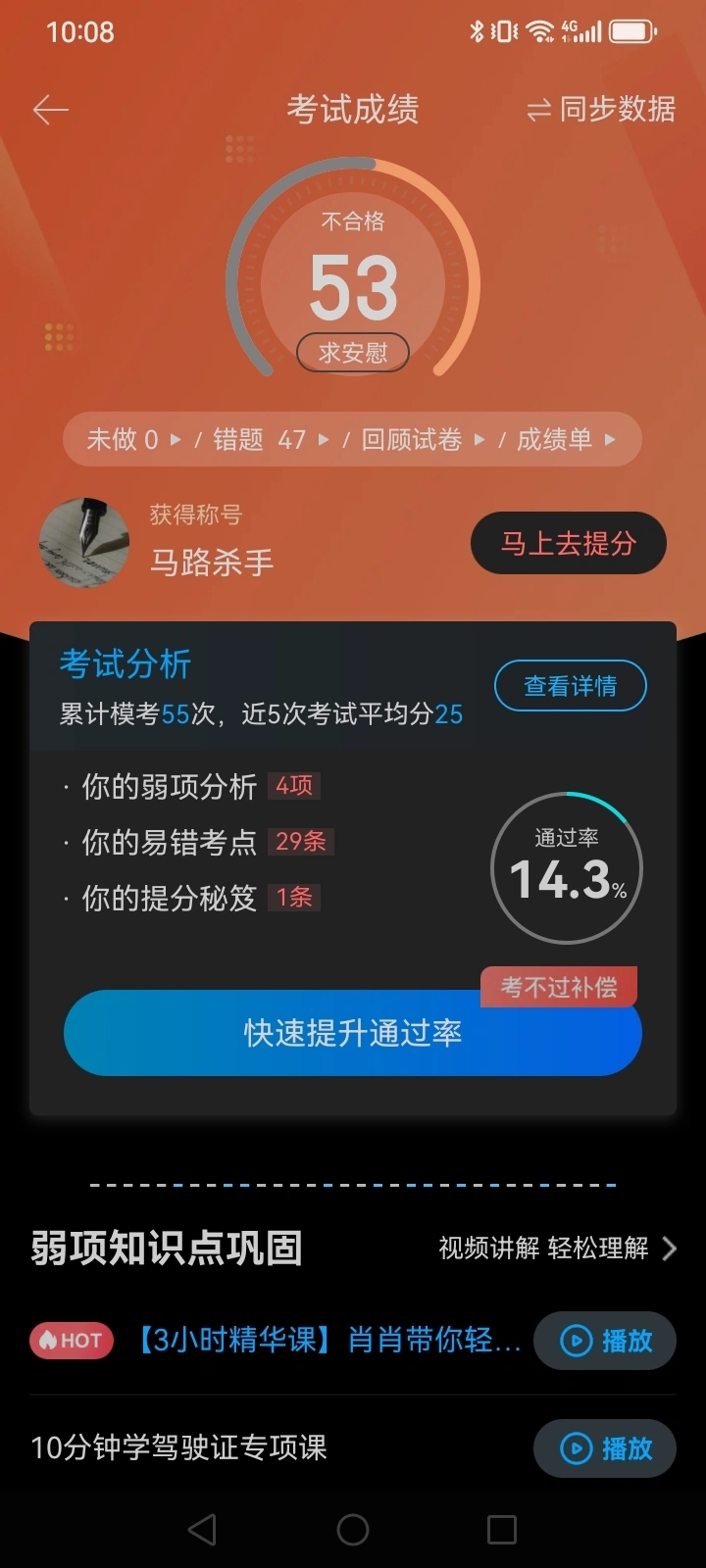Tap 同步数据 to sync data
706x1568 pixels.
pyautogui.click(x=601, y=110)
